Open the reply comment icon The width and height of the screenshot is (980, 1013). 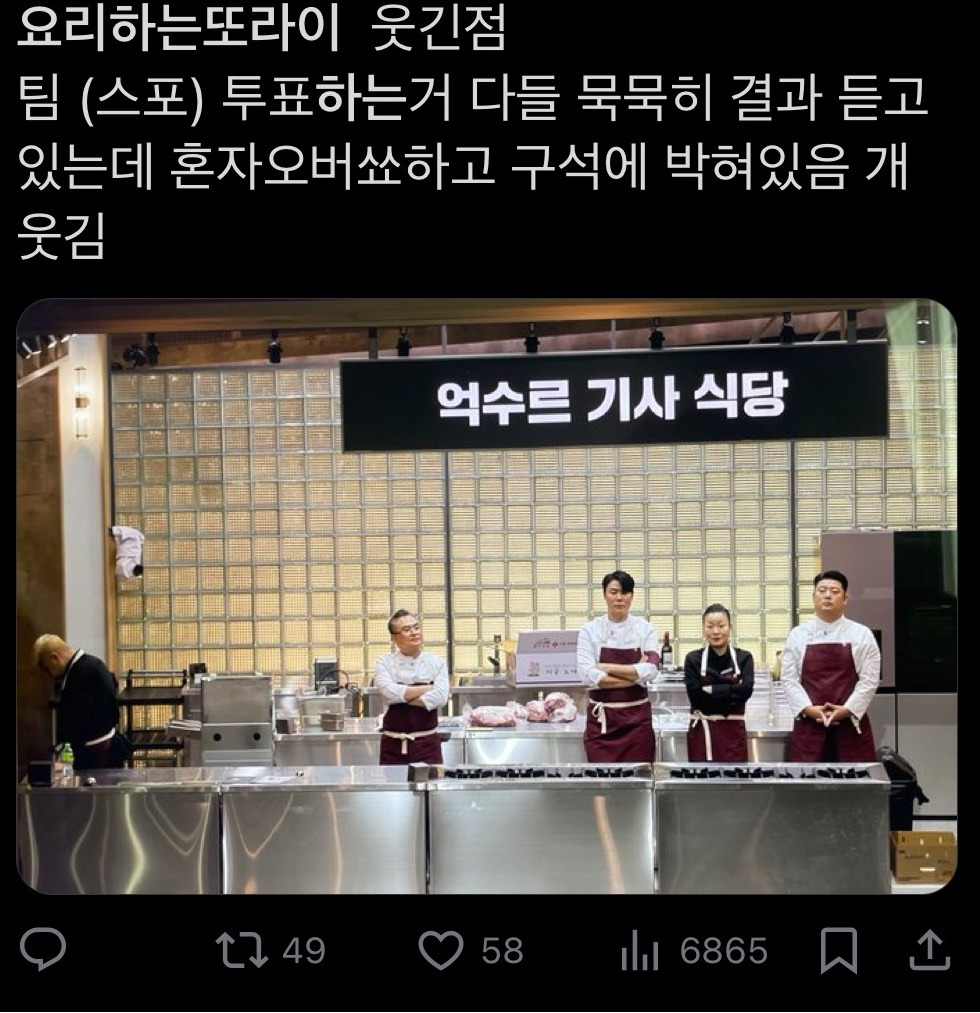tap(43, 950)
